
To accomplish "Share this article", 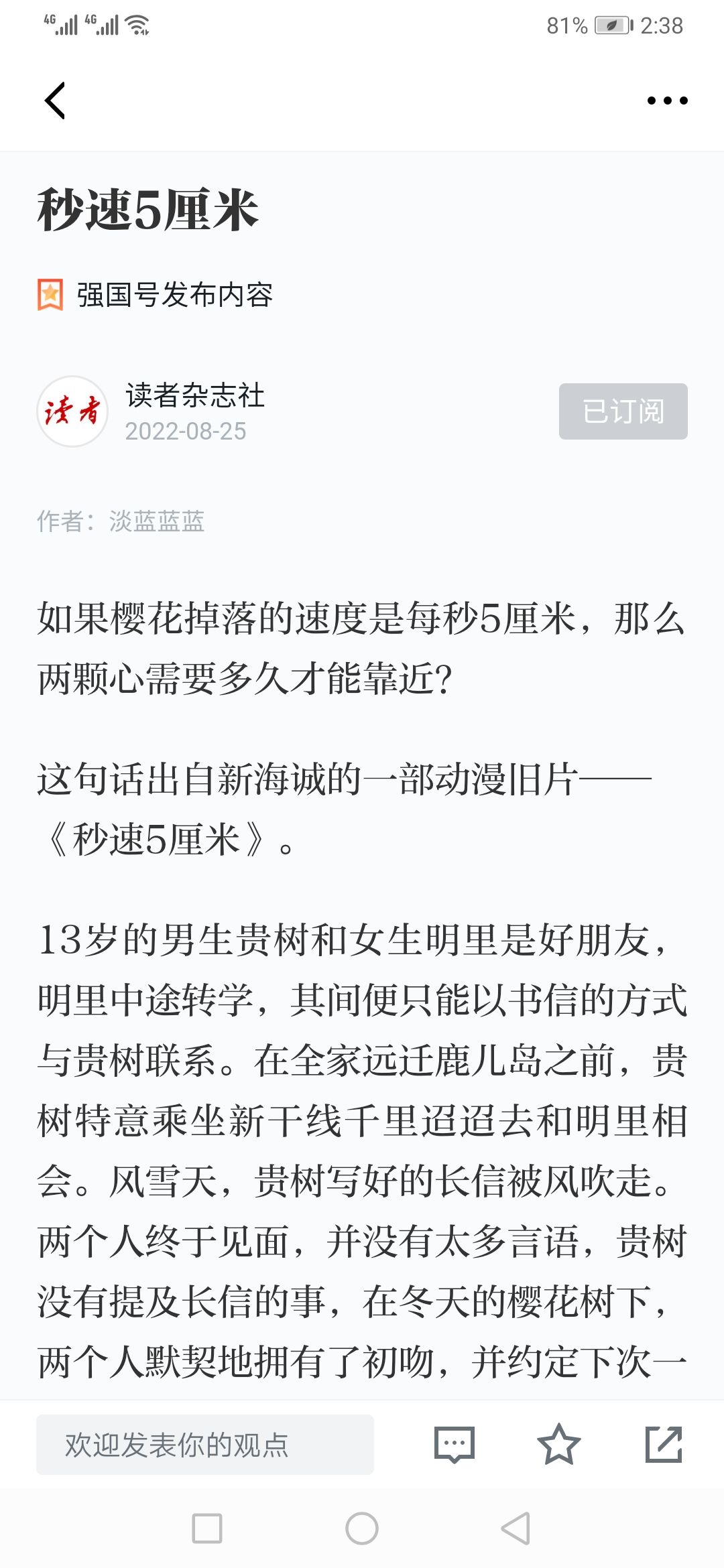I will (663, 1445).
